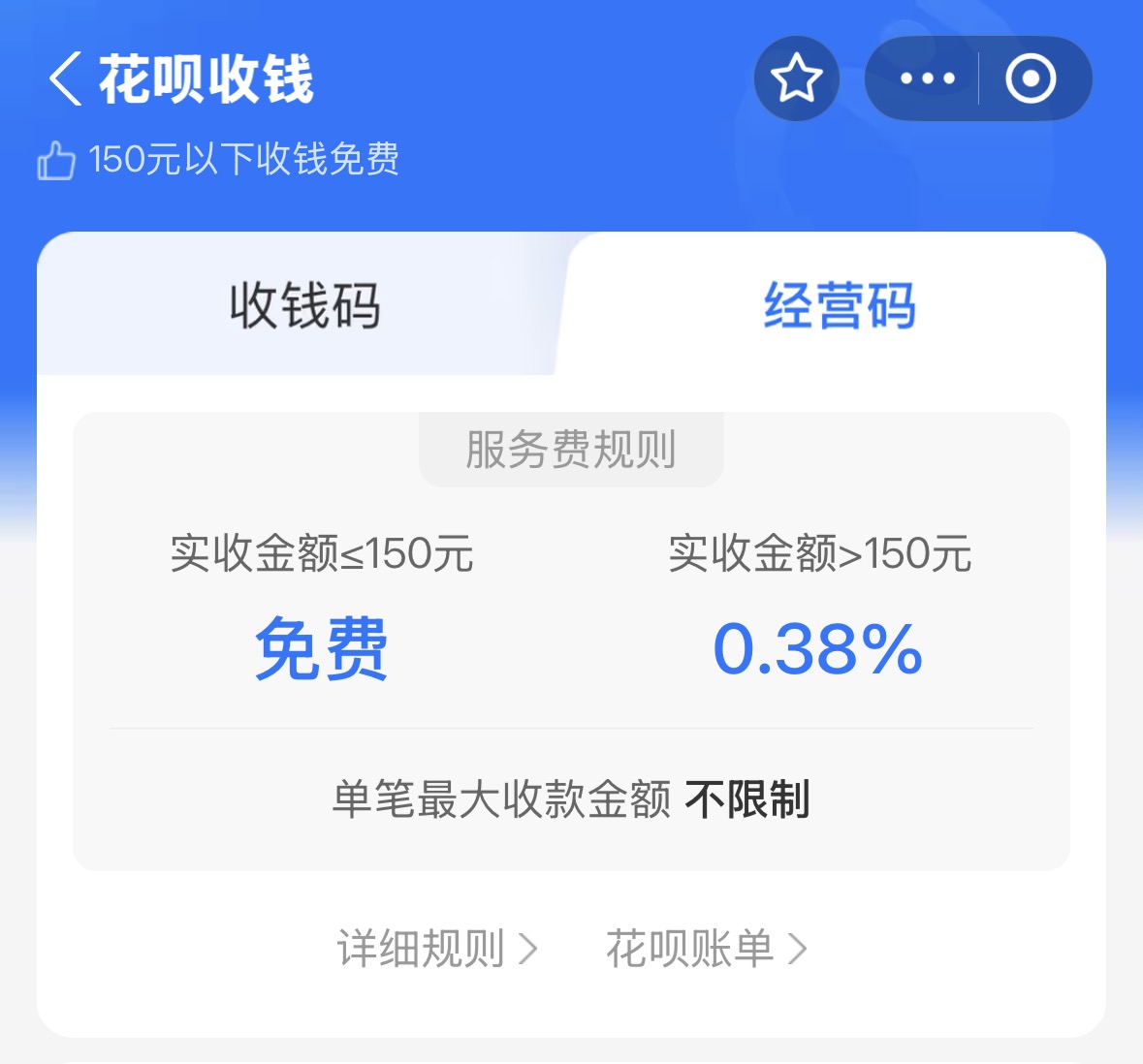
Task: Favorite this mini program with the star
Action: 796,78
